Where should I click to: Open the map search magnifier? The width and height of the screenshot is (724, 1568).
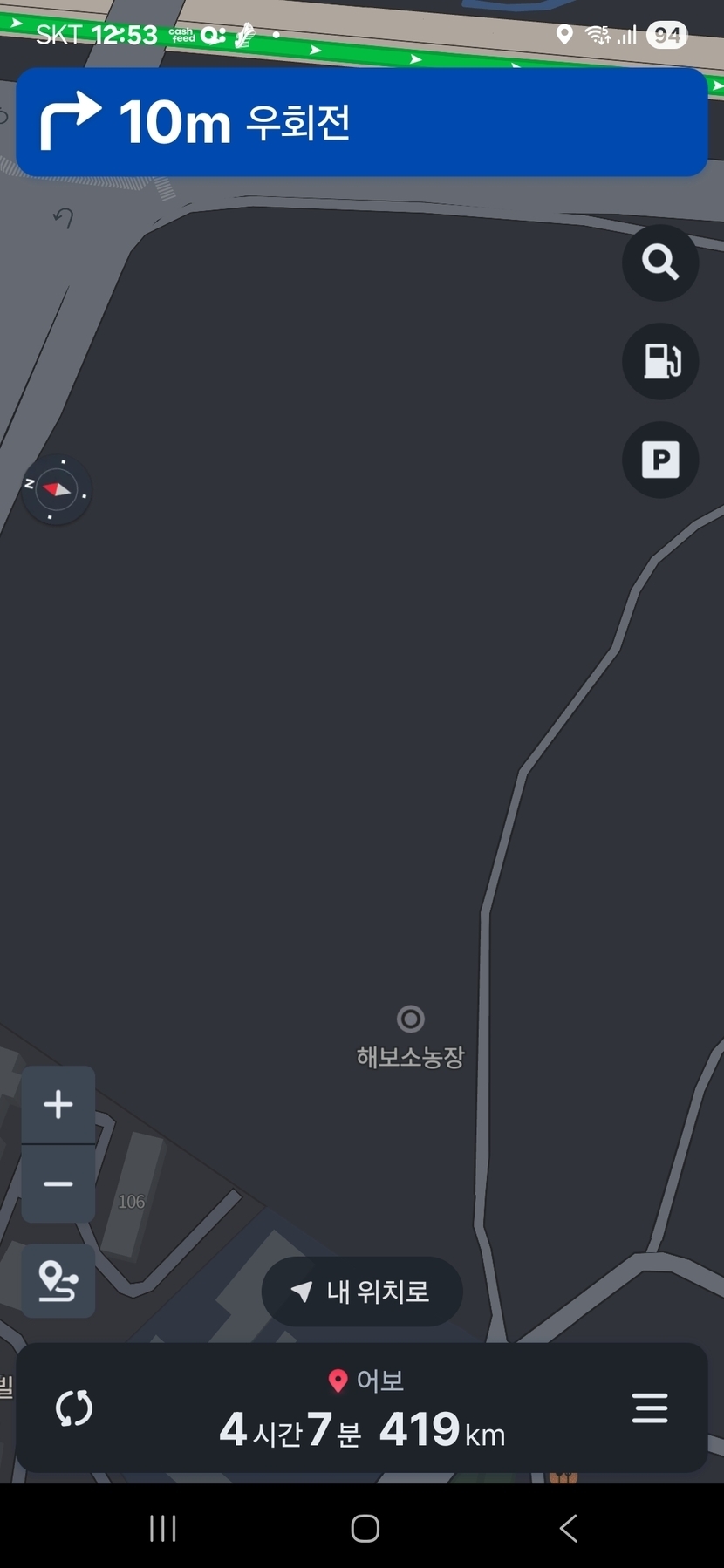[x=660, y=262]
